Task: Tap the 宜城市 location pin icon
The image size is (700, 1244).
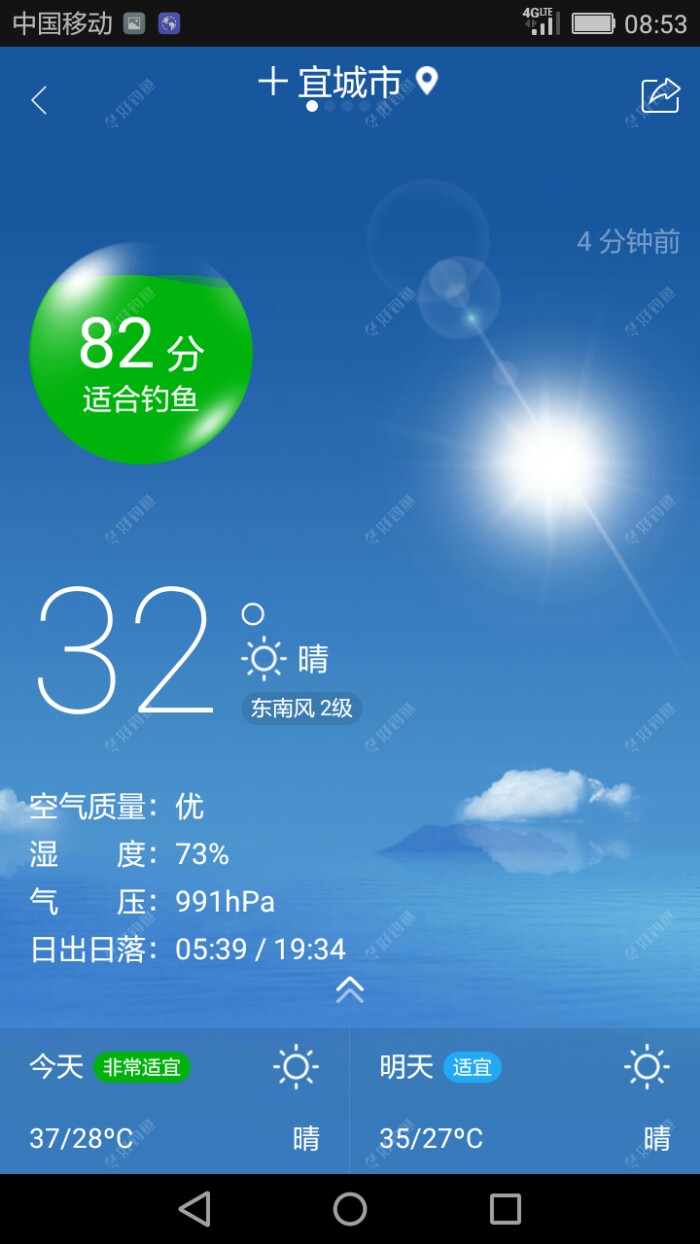Action: coord(427,81)
